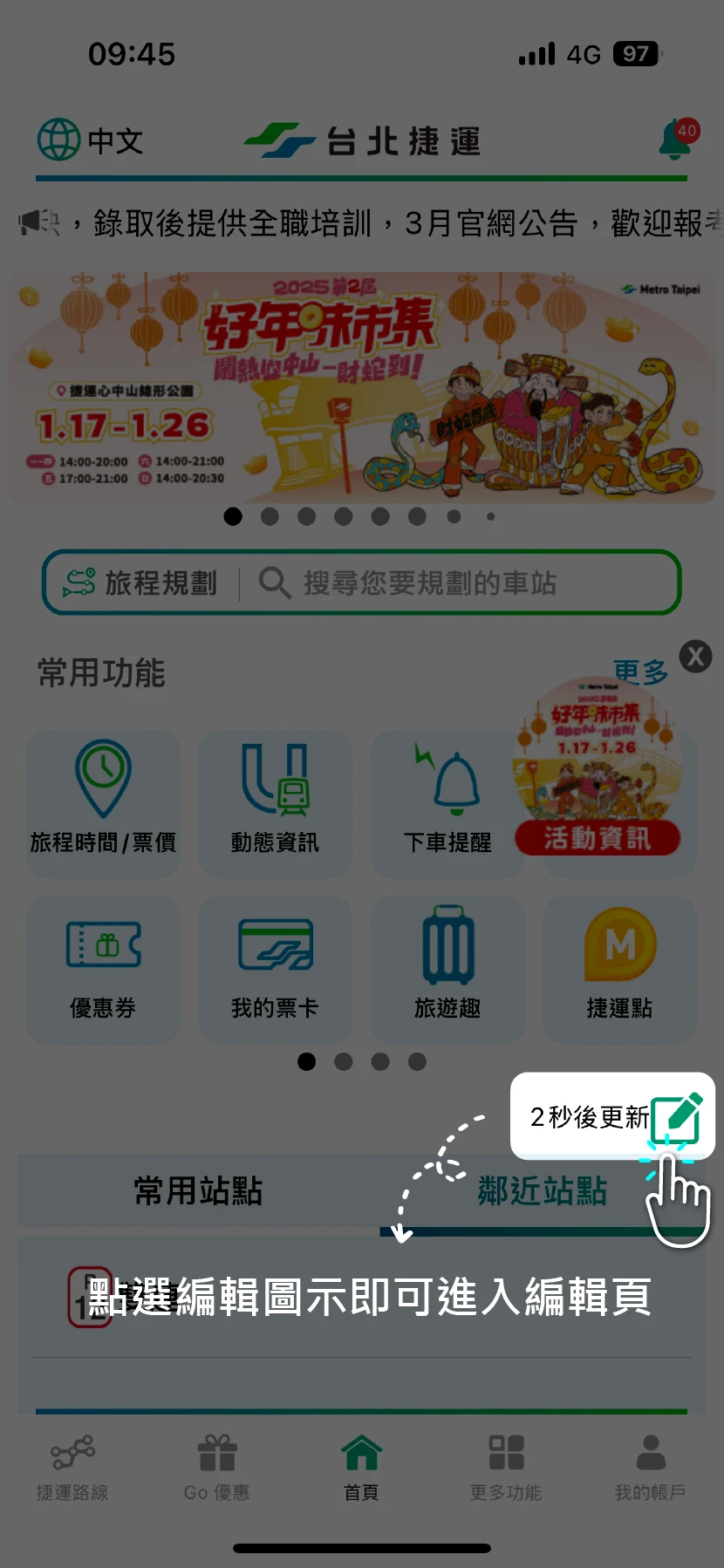Switch to the 常用站點 tab

click(198, 1190)
